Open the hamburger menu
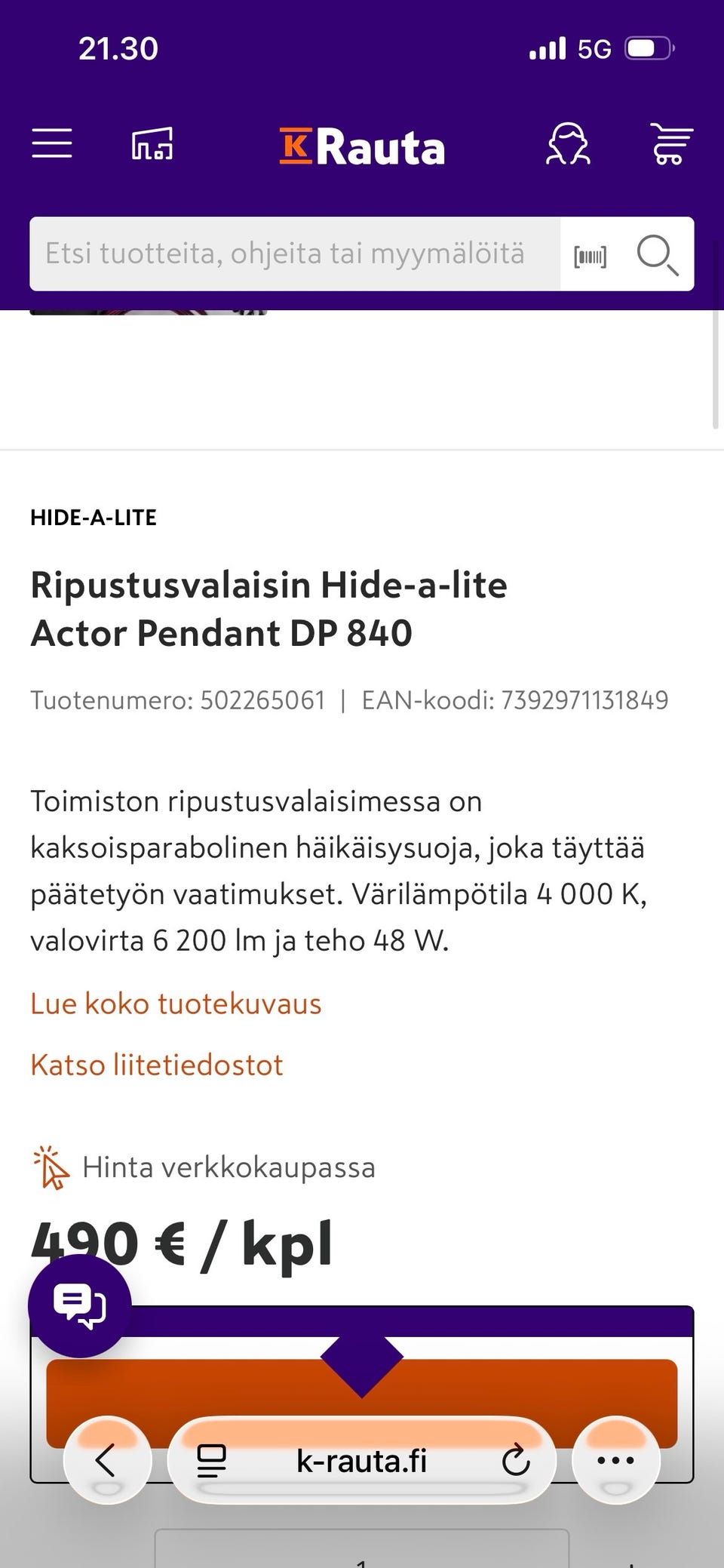This screenshot has width=724, height=1568. [52, 143]
